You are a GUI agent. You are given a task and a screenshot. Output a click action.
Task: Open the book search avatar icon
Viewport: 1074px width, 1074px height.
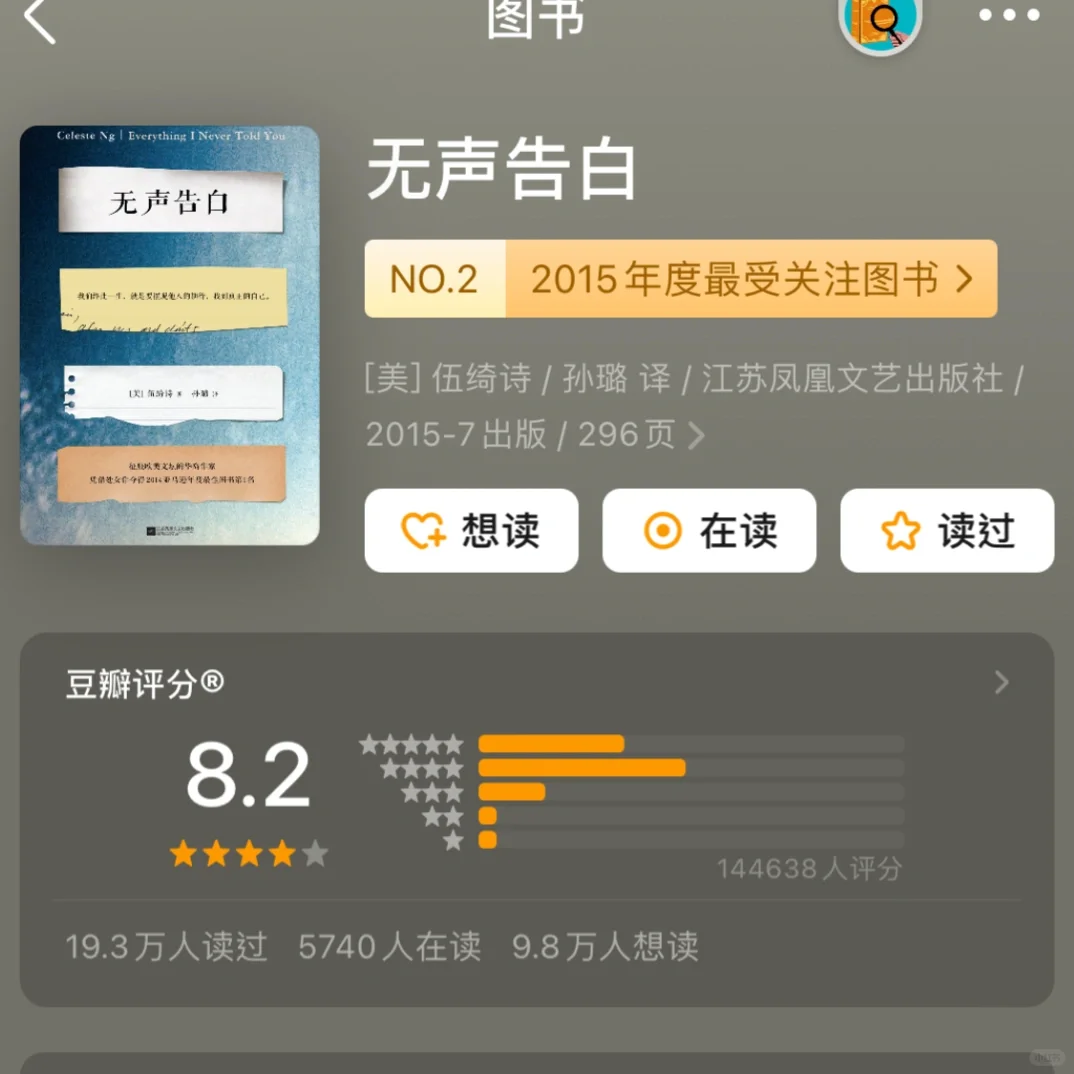[x=879, y=20]
